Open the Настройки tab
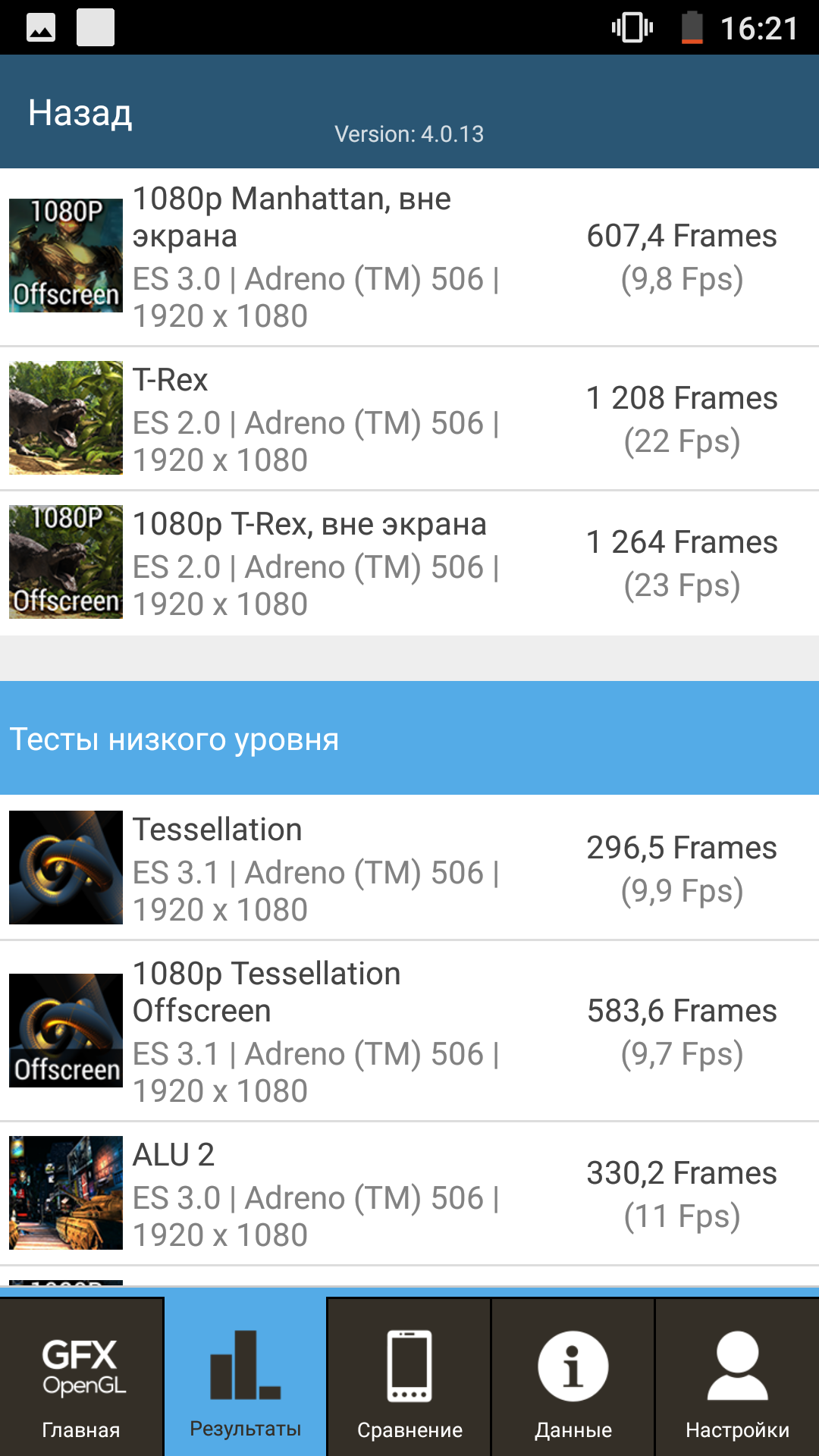The image size is (819, 1456). pos(737,1377)
